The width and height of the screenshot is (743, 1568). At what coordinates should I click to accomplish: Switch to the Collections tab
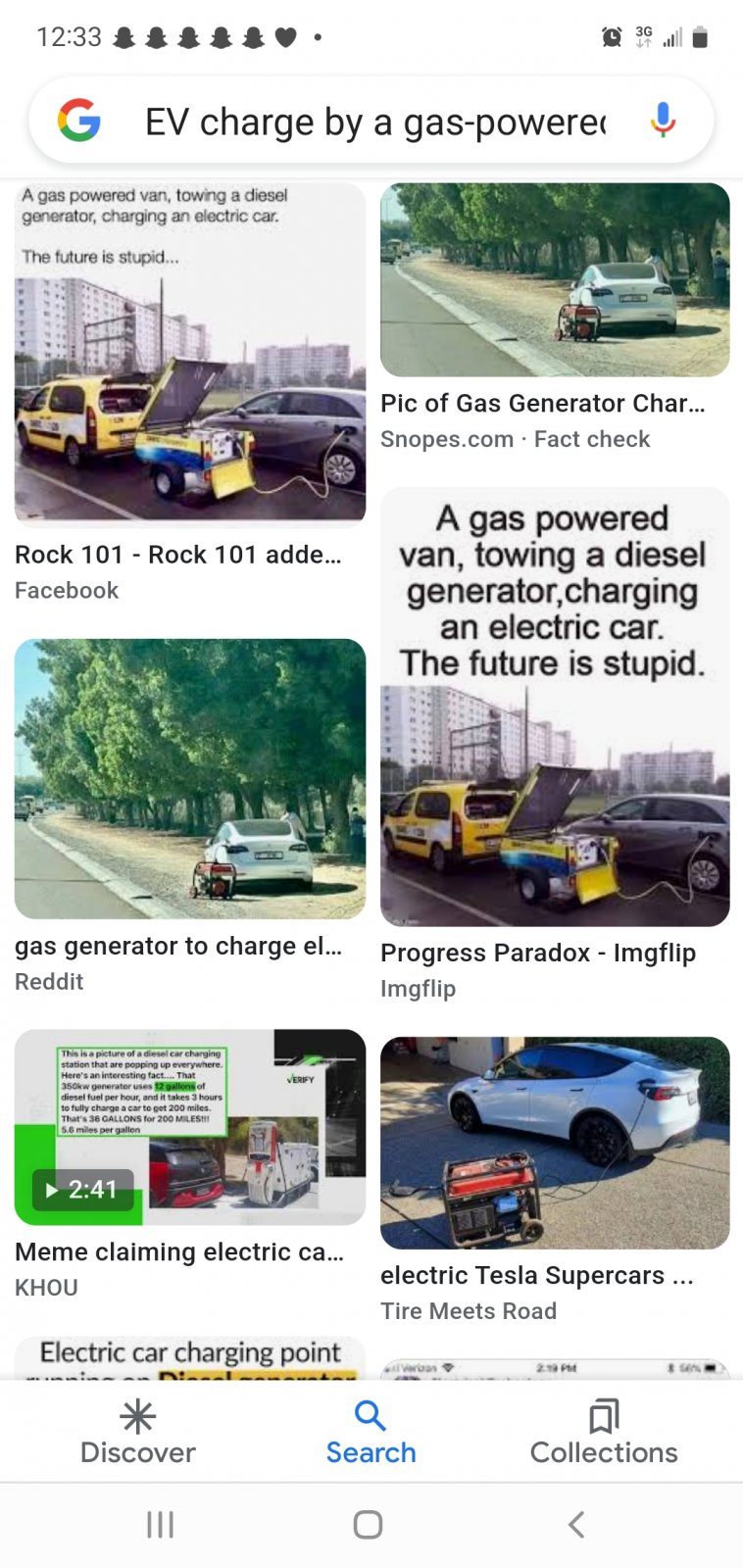[604, 1433]
